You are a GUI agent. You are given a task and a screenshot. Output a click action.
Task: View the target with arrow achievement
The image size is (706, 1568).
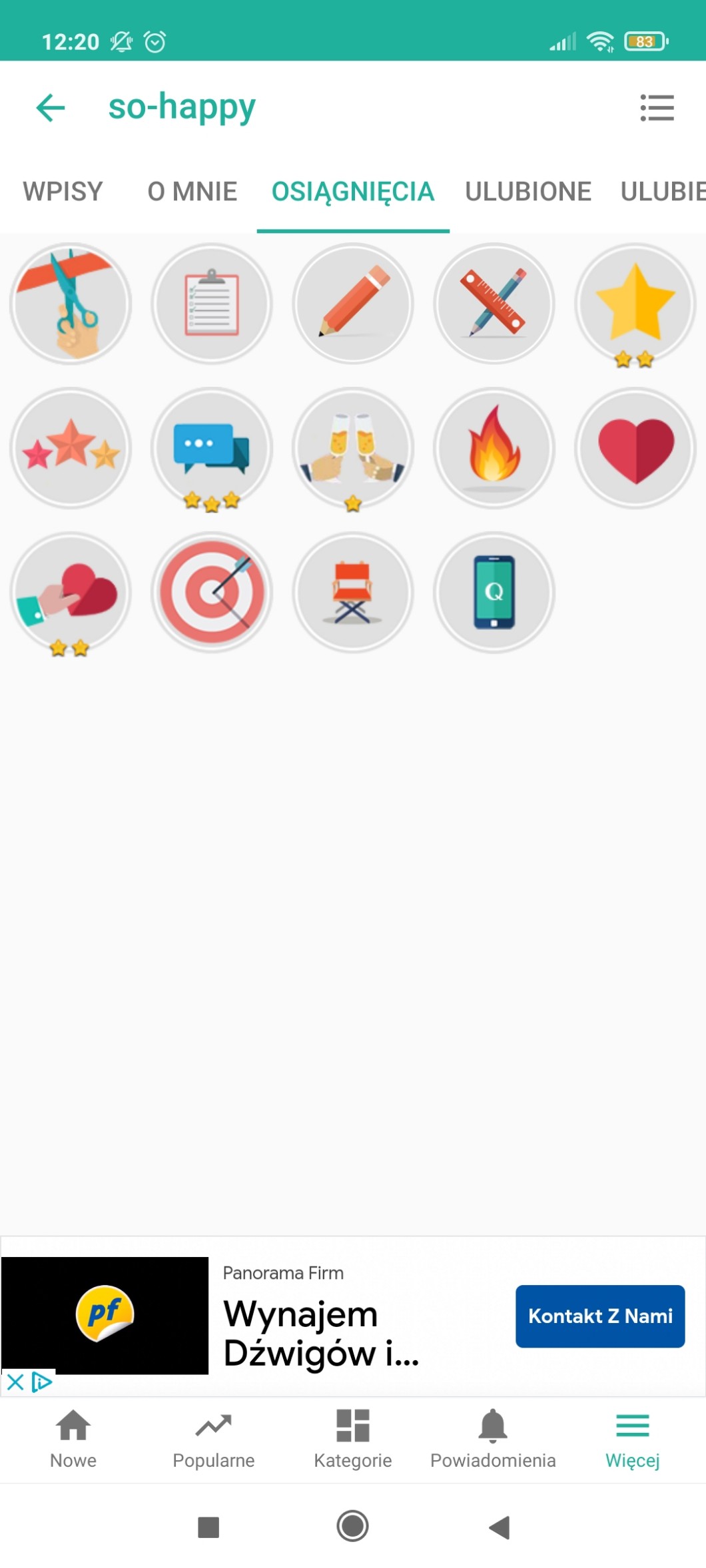212,592
